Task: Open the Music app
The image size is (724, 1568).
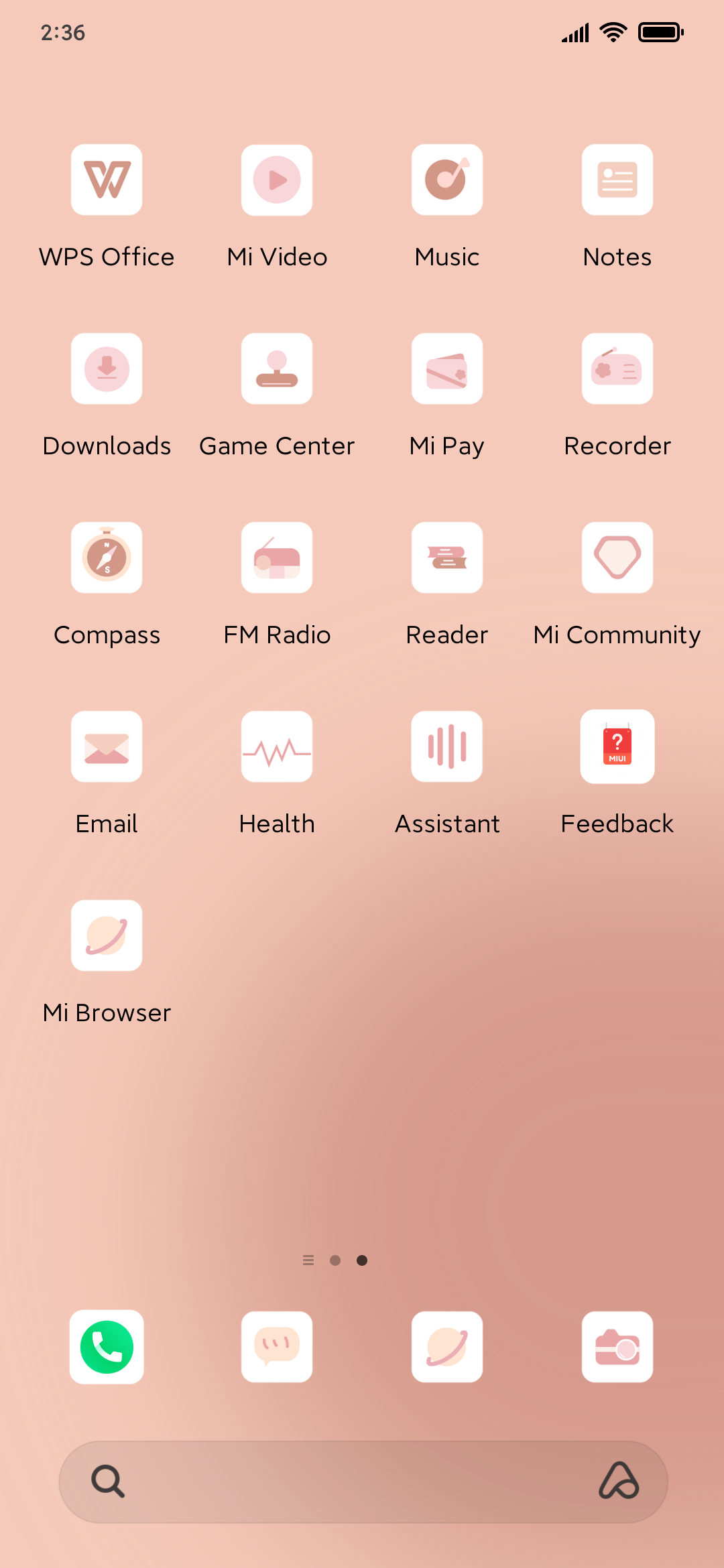Action: [x=447, y=180]
